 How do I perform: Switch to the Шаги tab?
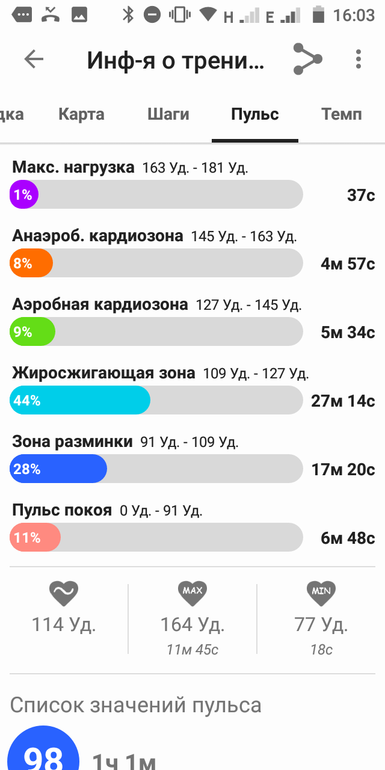coord(168,114)
